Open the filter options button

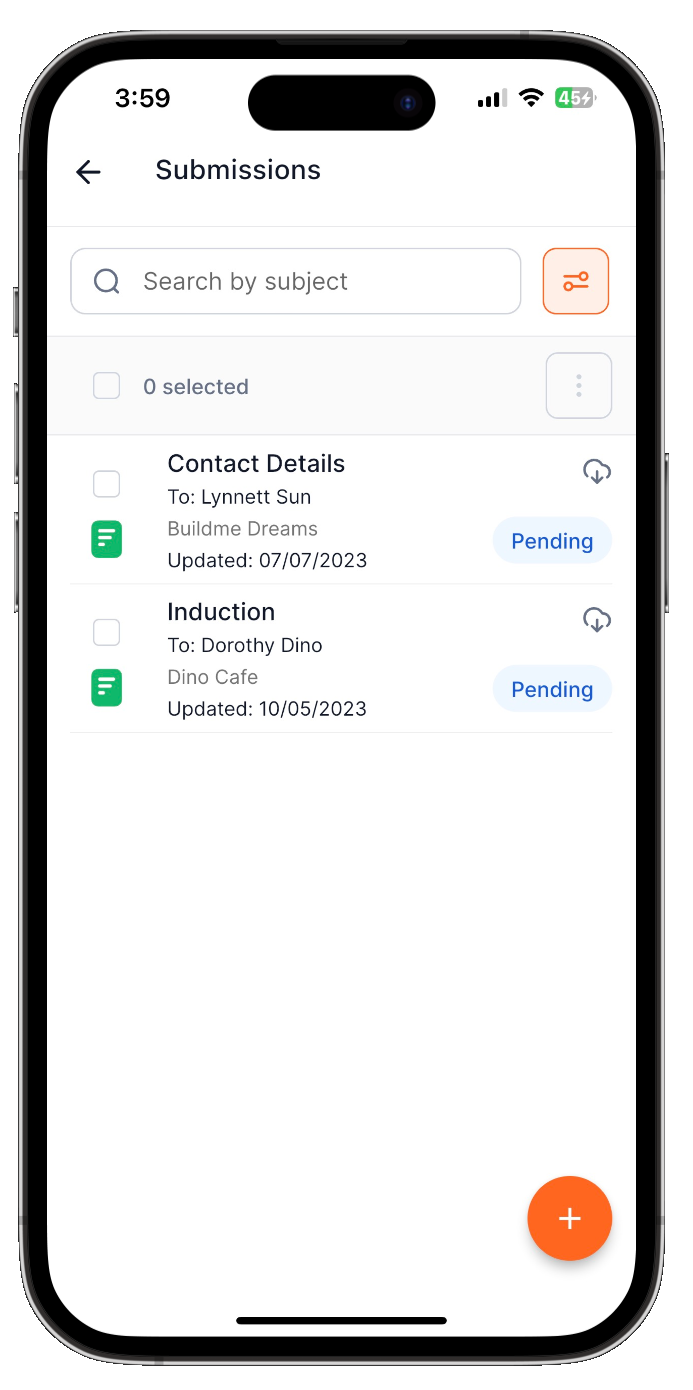tap(576, 281)
